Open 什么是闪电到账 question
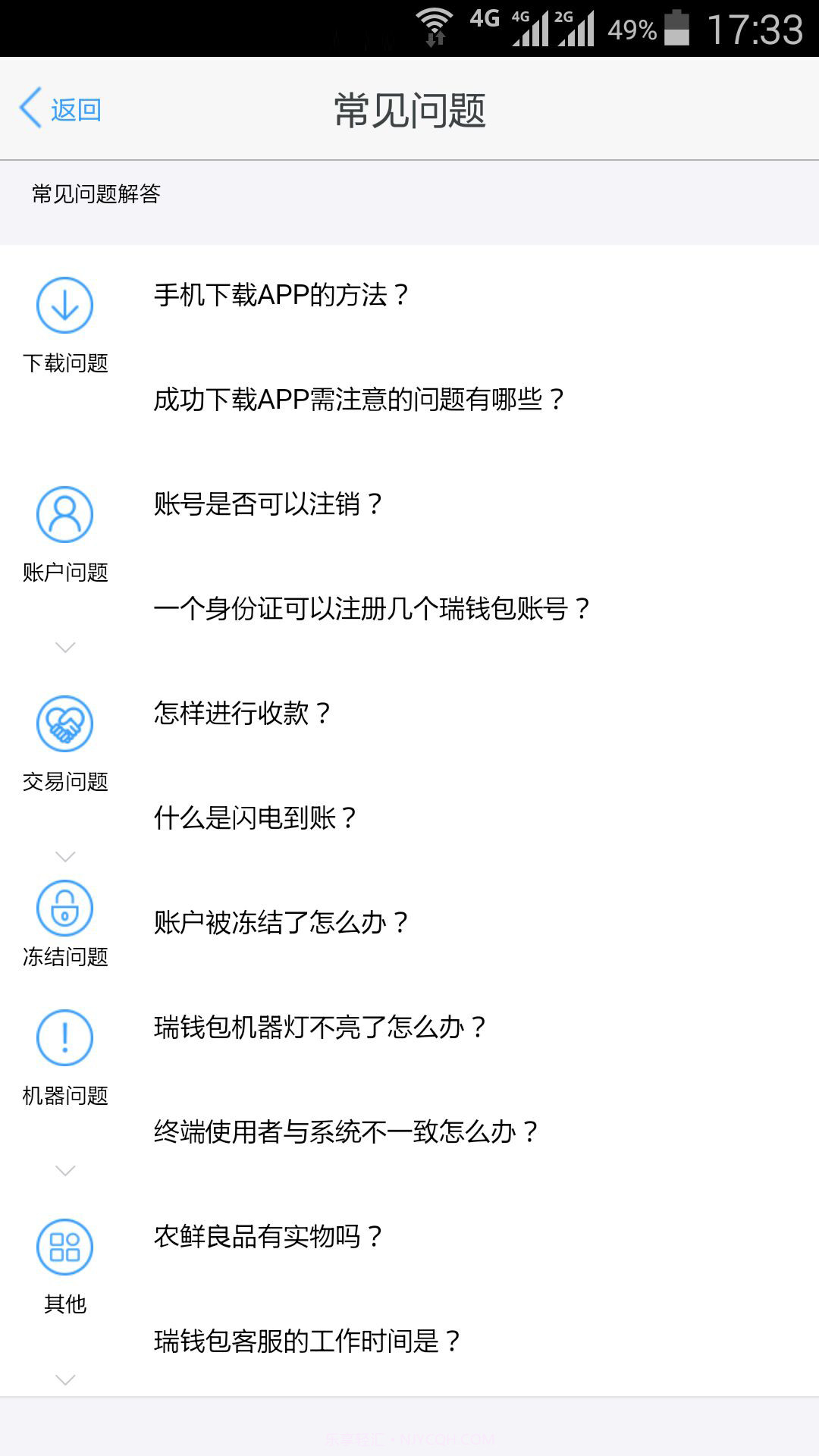The image size is (819, 1456). [x=253, y=817]
